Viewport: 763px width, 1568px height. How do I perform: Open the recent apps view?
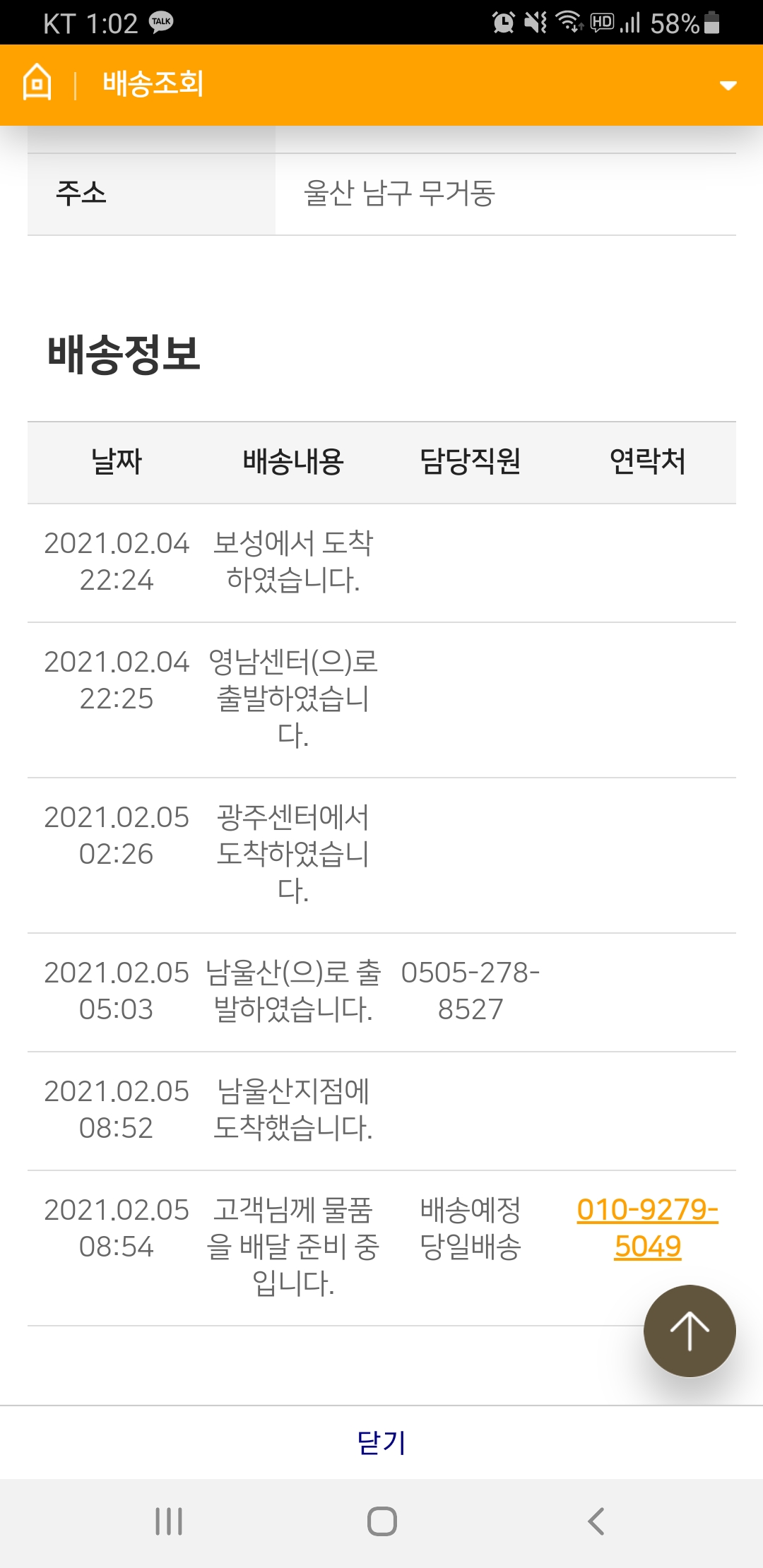(169, 1521)
